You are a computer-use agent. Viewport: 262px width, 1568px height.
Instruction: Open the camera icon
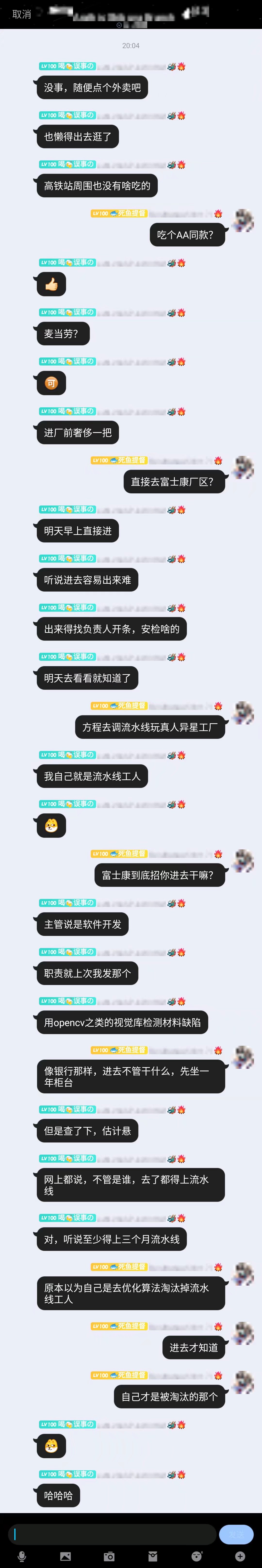point(109,1556)
